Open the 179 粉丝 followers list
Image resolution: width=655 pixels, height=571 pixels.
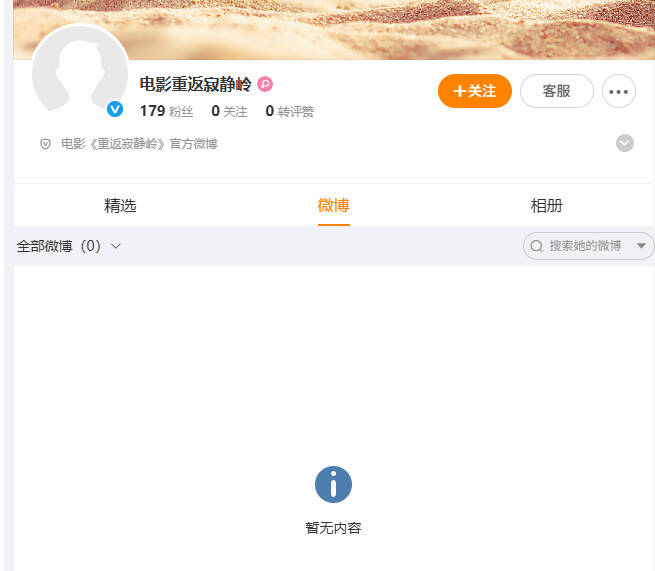point(166,112)
